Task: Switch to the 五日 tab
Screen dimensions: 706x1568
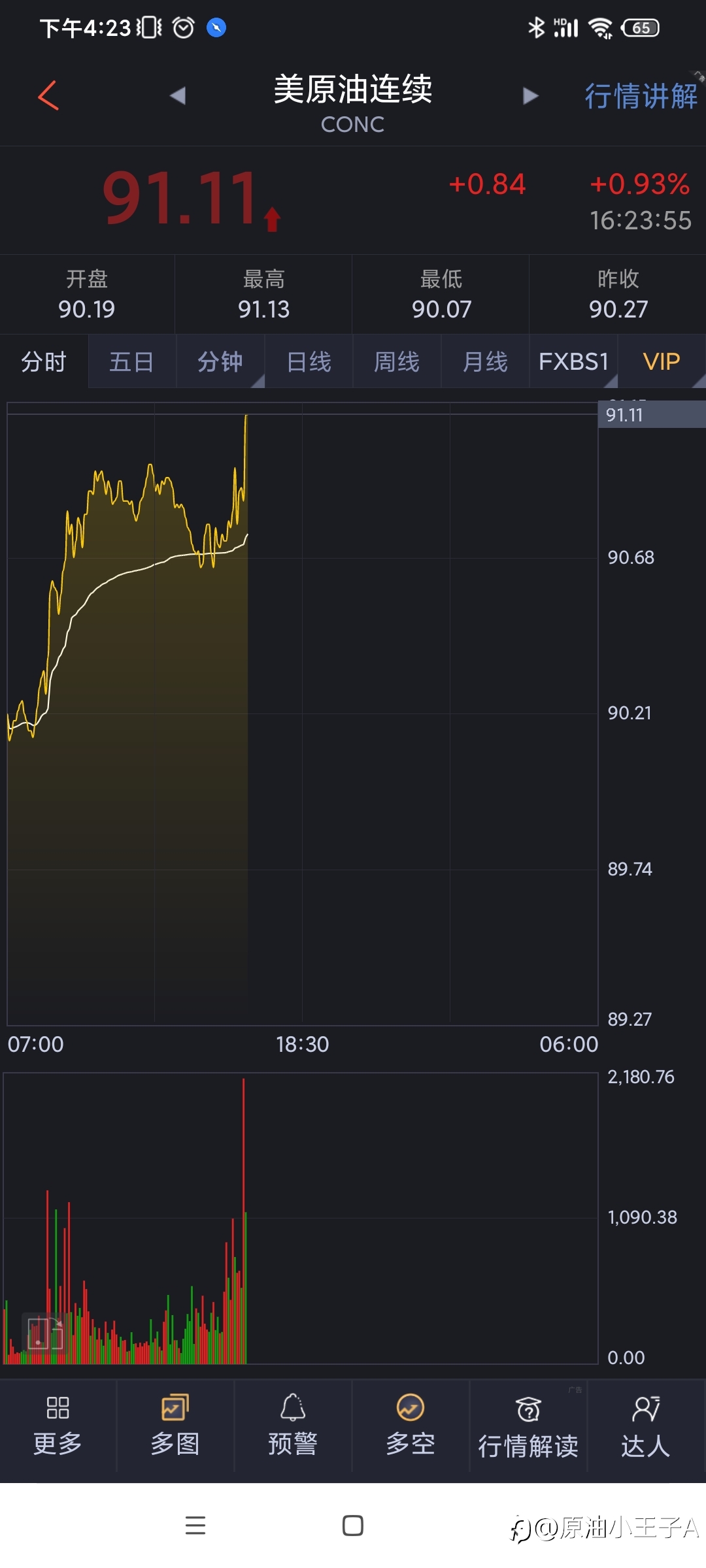Action: (x=132, y=361)
